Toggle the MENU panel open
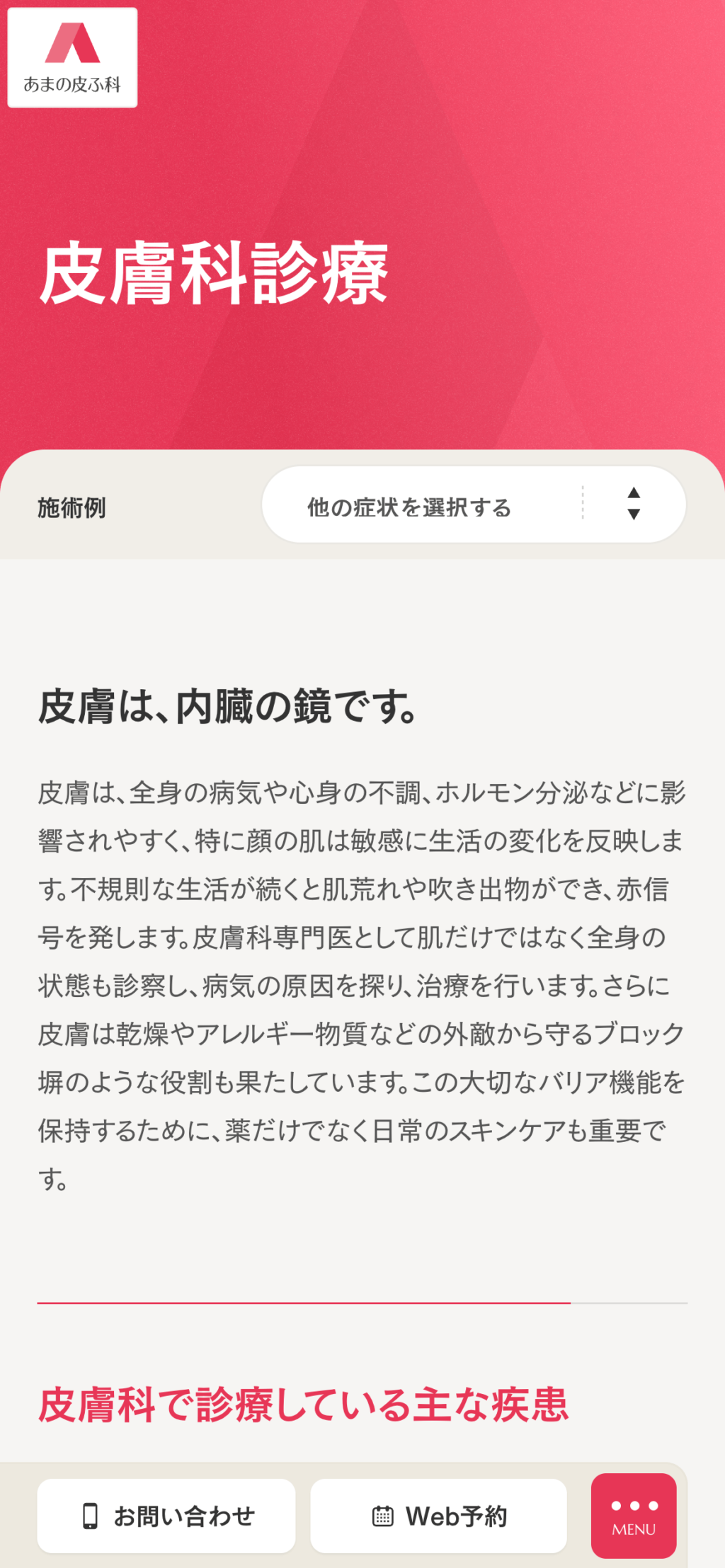This screenshot has height=1568, width=725. [x=634, y=1516]
